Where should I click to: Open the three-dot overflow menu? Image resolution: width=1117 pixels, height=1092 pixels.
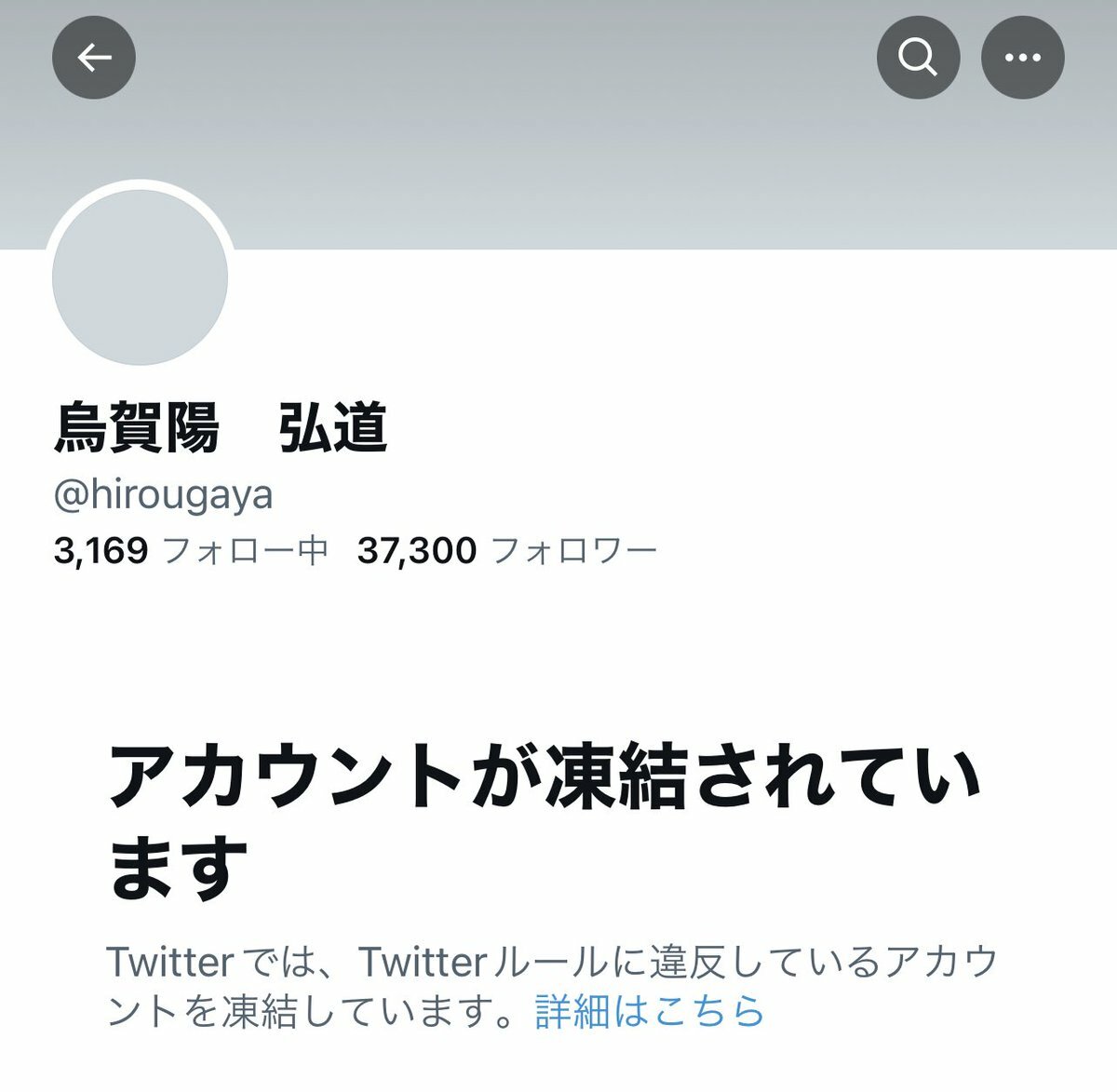(1022, 58)
